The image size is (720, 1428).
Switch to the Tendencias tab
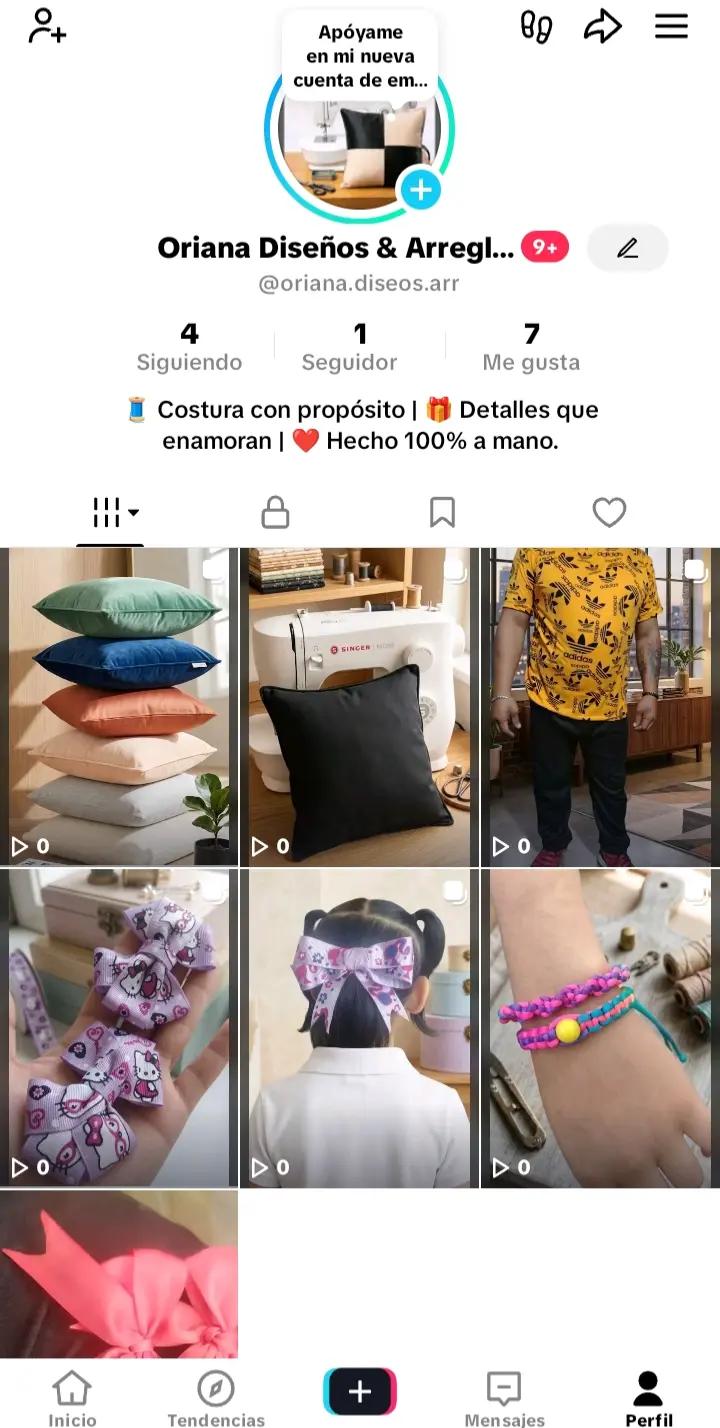tap(216, 1398)
